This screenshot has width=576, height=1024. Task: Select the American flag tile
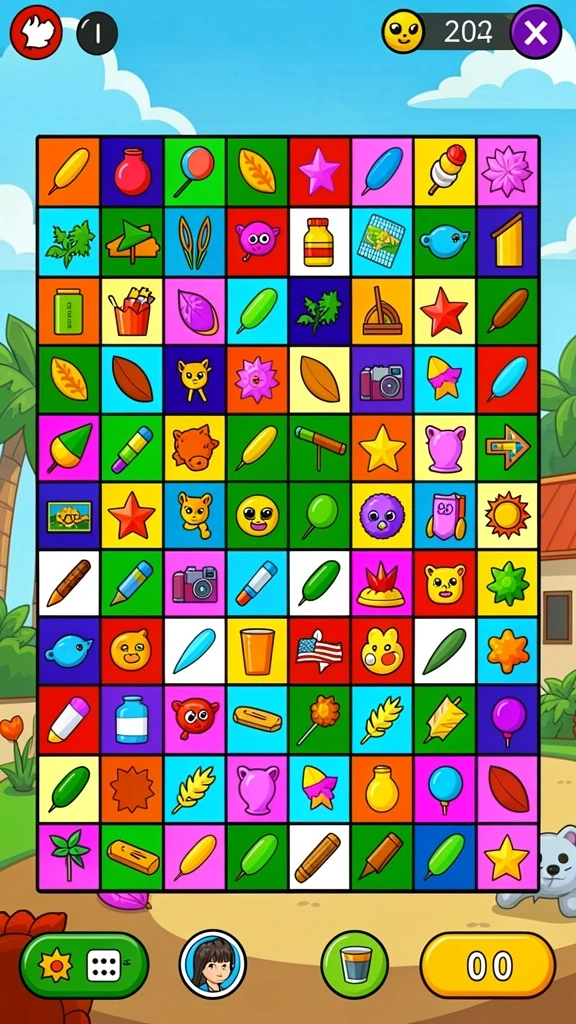coord(319,652)
